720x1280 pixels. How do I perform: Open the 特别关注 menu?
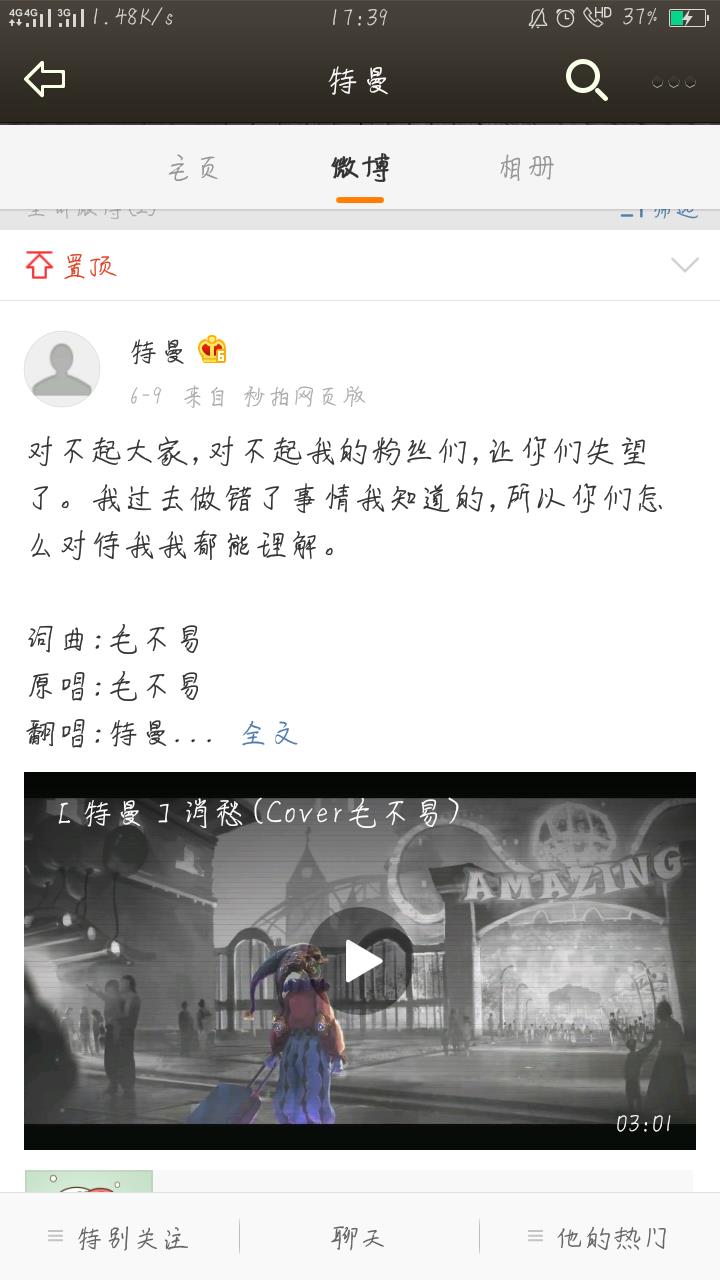coord(120,1238)
